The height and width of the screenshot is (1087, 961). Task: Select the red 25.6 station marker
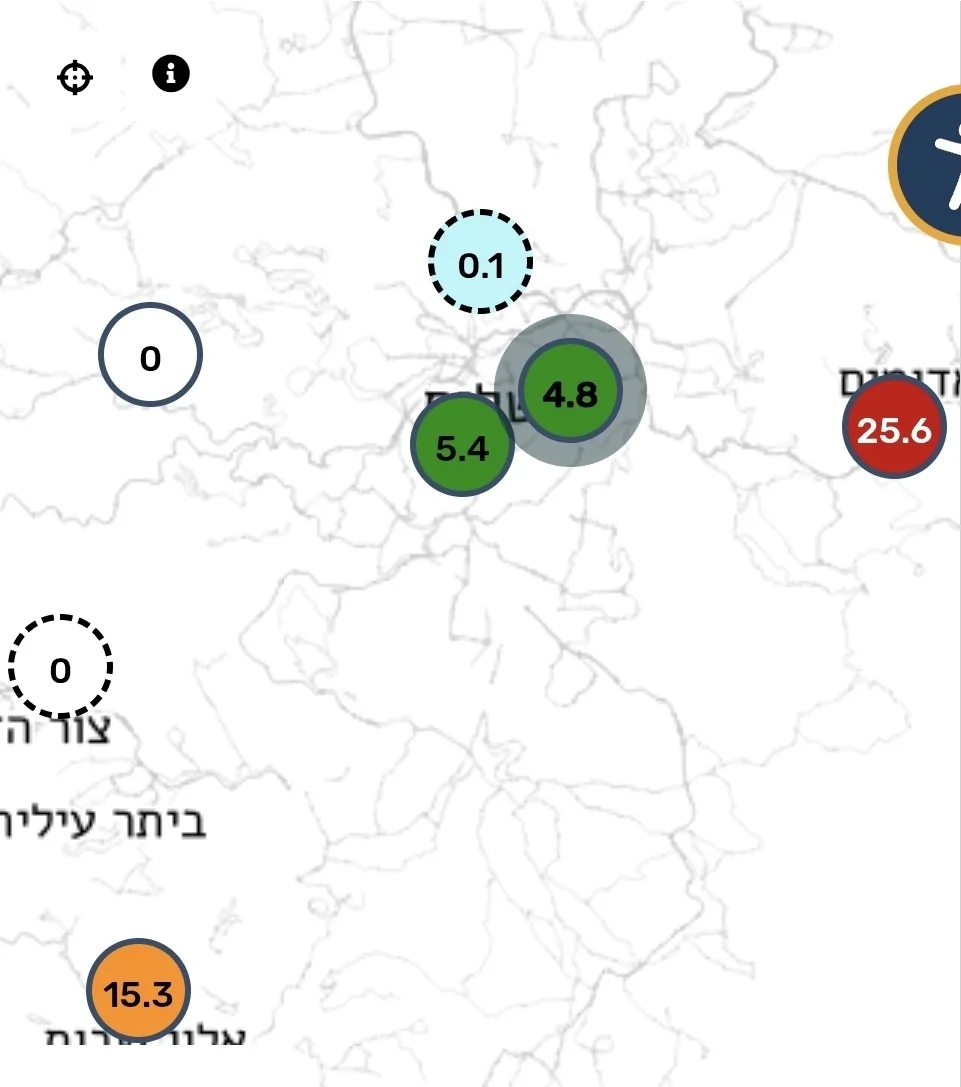(894, 427)
